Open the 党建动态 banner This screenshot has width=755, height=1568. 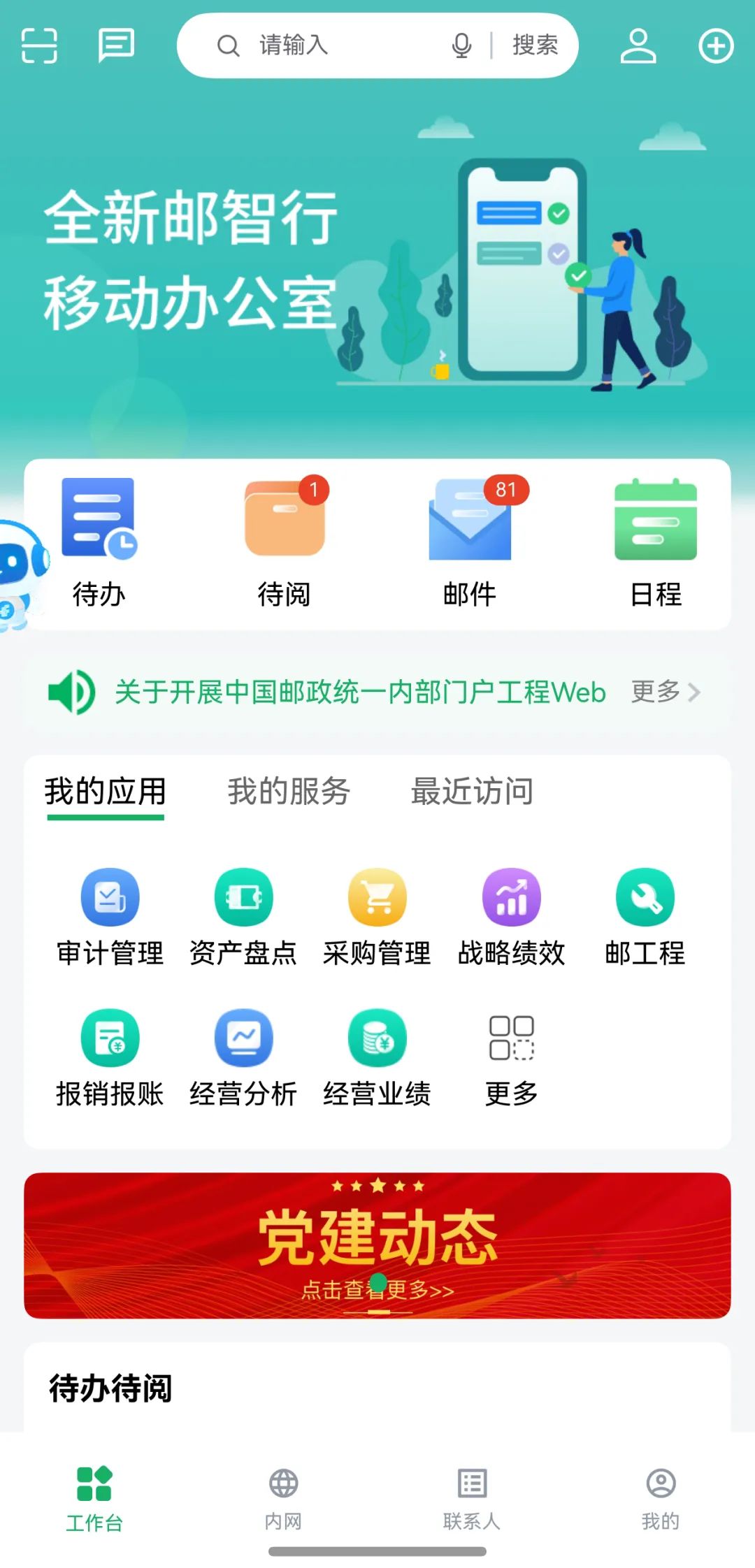(377, 1245)
